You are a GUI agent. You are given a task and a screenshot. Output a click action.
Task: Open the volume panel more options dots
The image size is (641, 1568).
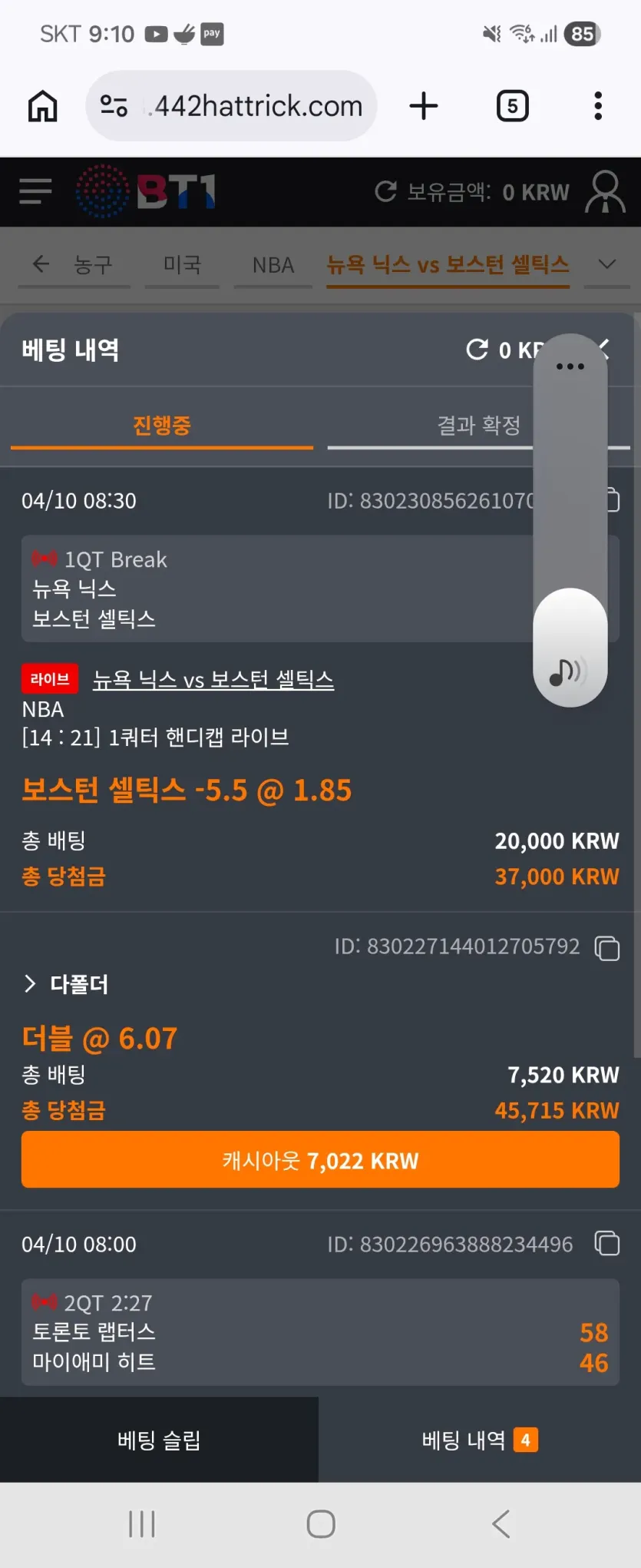(570, 366)
